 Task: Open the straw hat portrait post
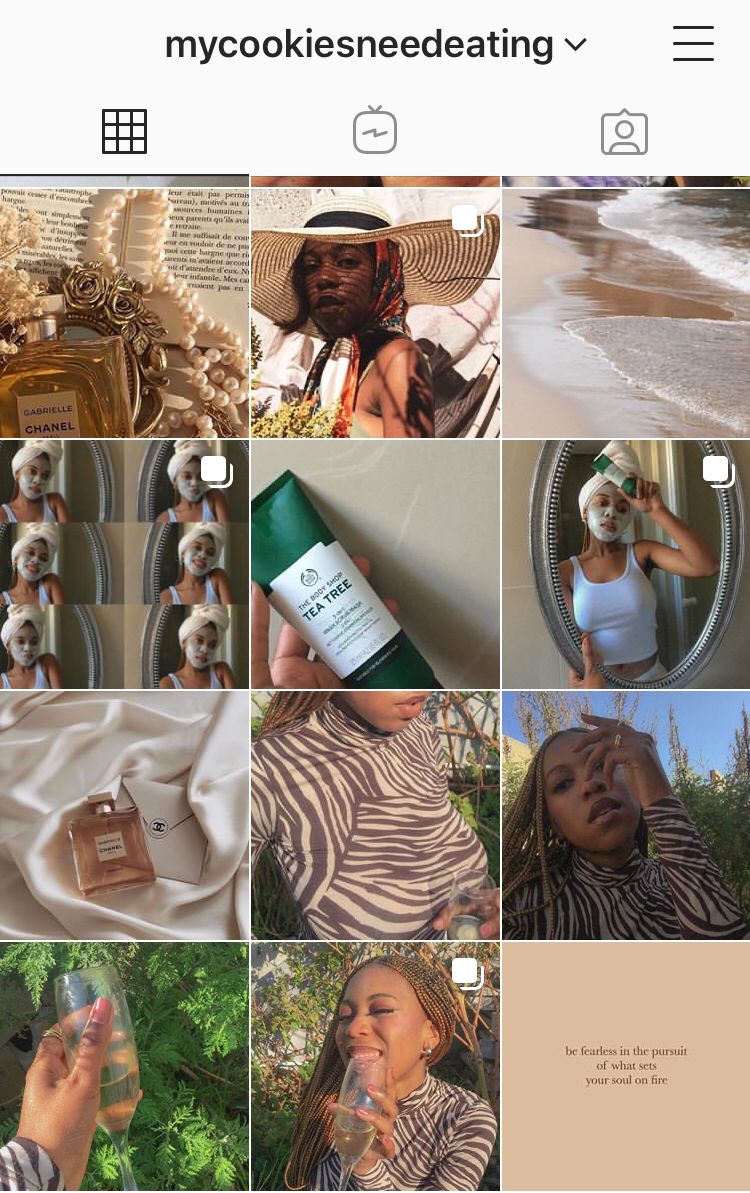(x=375, y=313)
